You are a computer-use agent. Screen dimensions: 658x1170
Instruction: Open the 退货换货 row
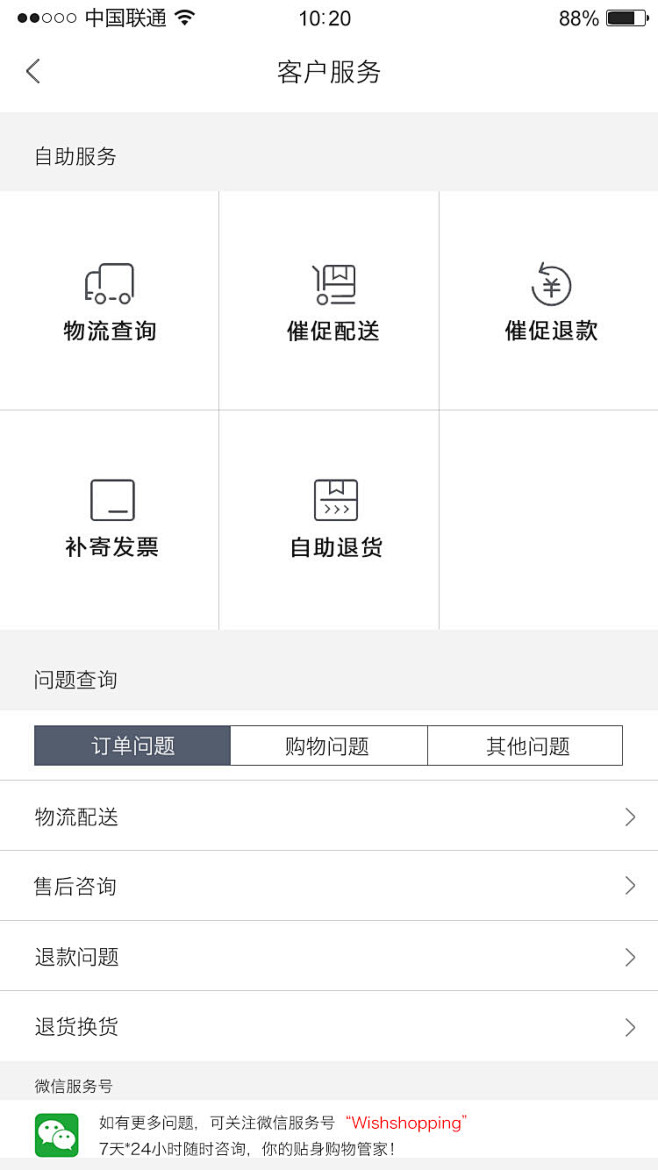pos(329,1027)
